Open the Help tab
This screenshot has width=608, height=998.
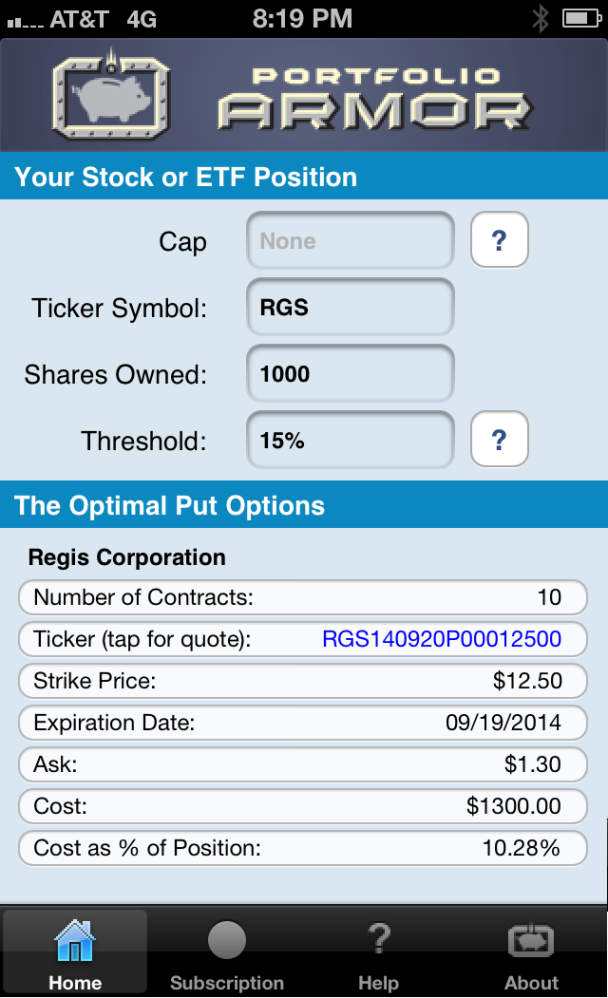[x=379, y=955]
